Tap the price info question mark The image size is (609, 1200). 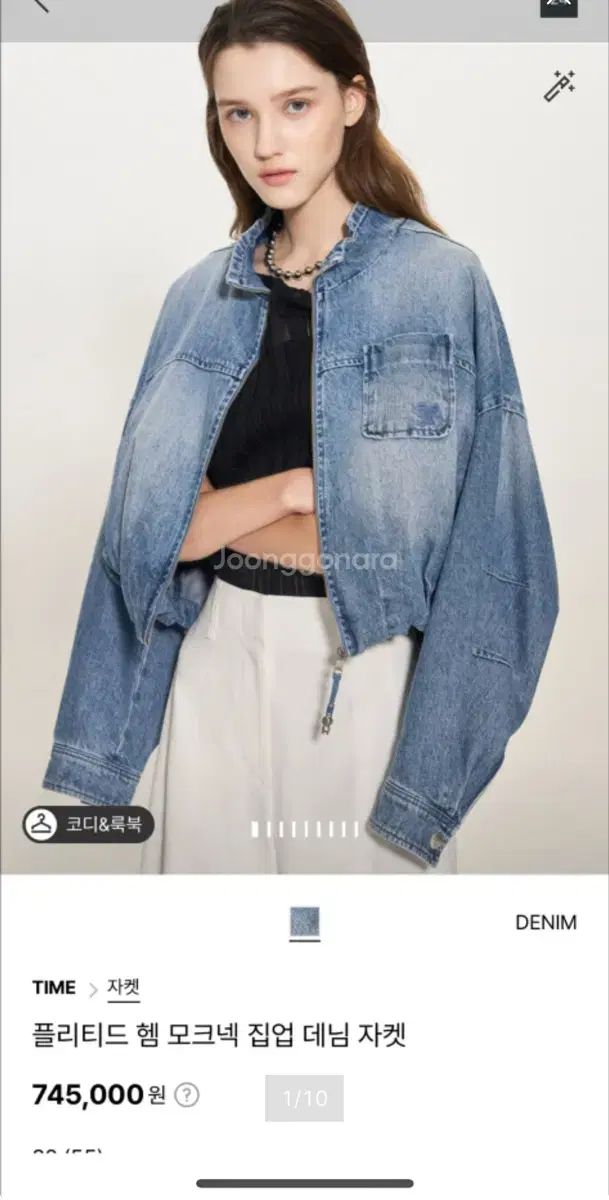[187, 1096]
